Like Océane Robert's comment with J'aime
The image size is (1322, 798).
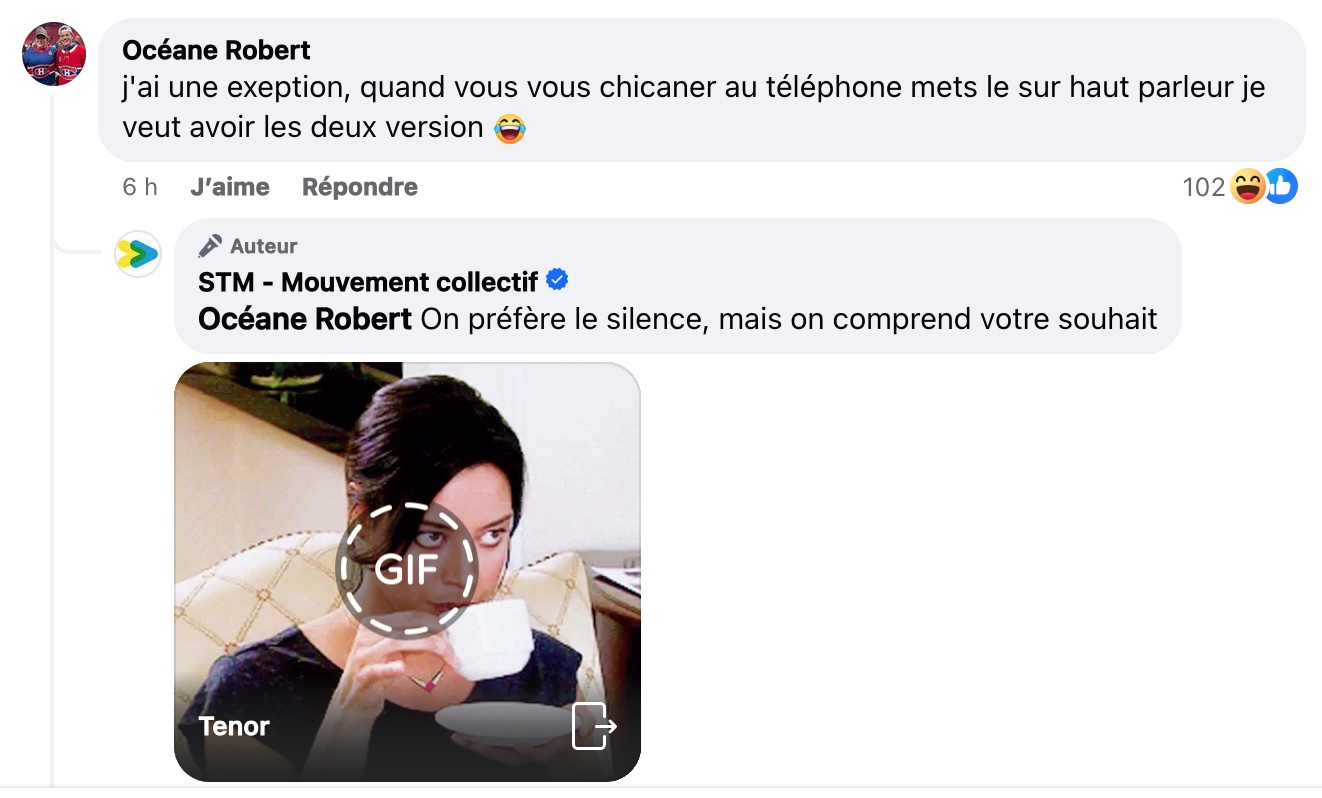[229, 187]
